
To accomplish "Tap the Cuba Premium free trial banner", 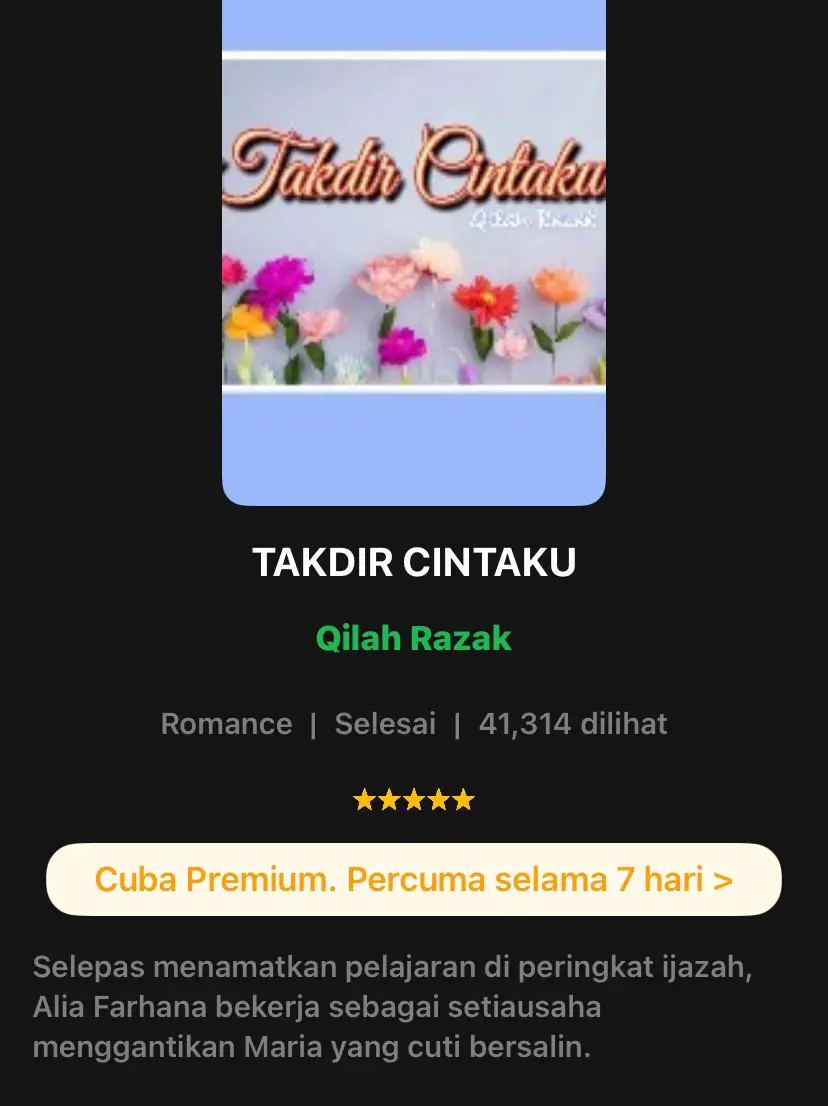I will (x=413, y=880).
